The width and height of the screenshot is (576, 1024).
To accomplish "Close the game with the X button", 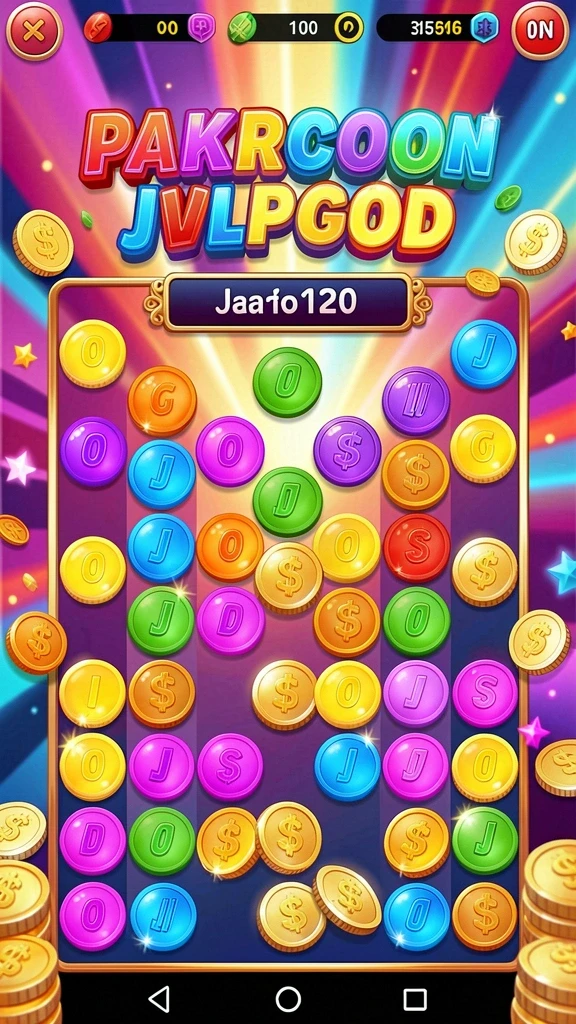I will coord(34,30).
